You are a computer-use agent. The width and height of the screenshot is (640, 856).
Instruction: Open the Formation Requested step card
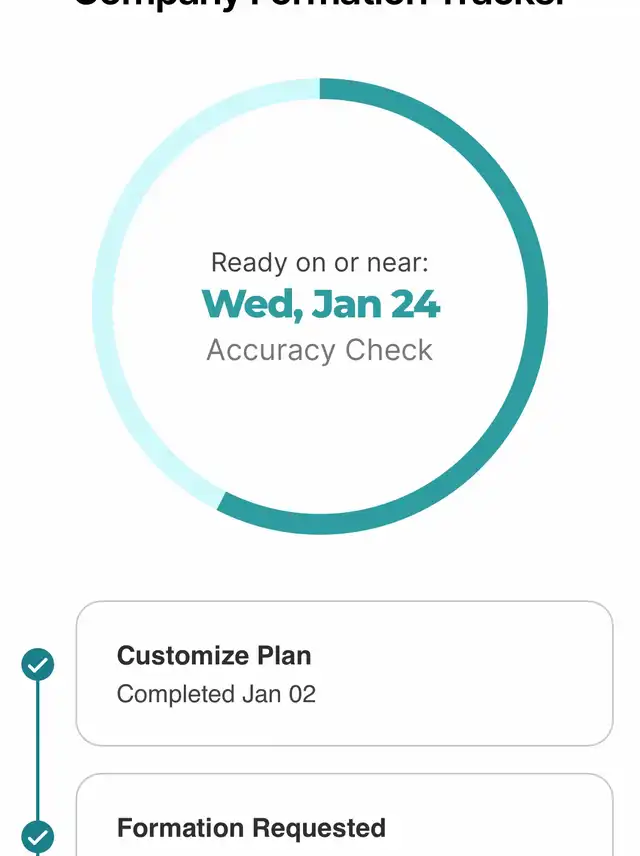pos(345,815)
